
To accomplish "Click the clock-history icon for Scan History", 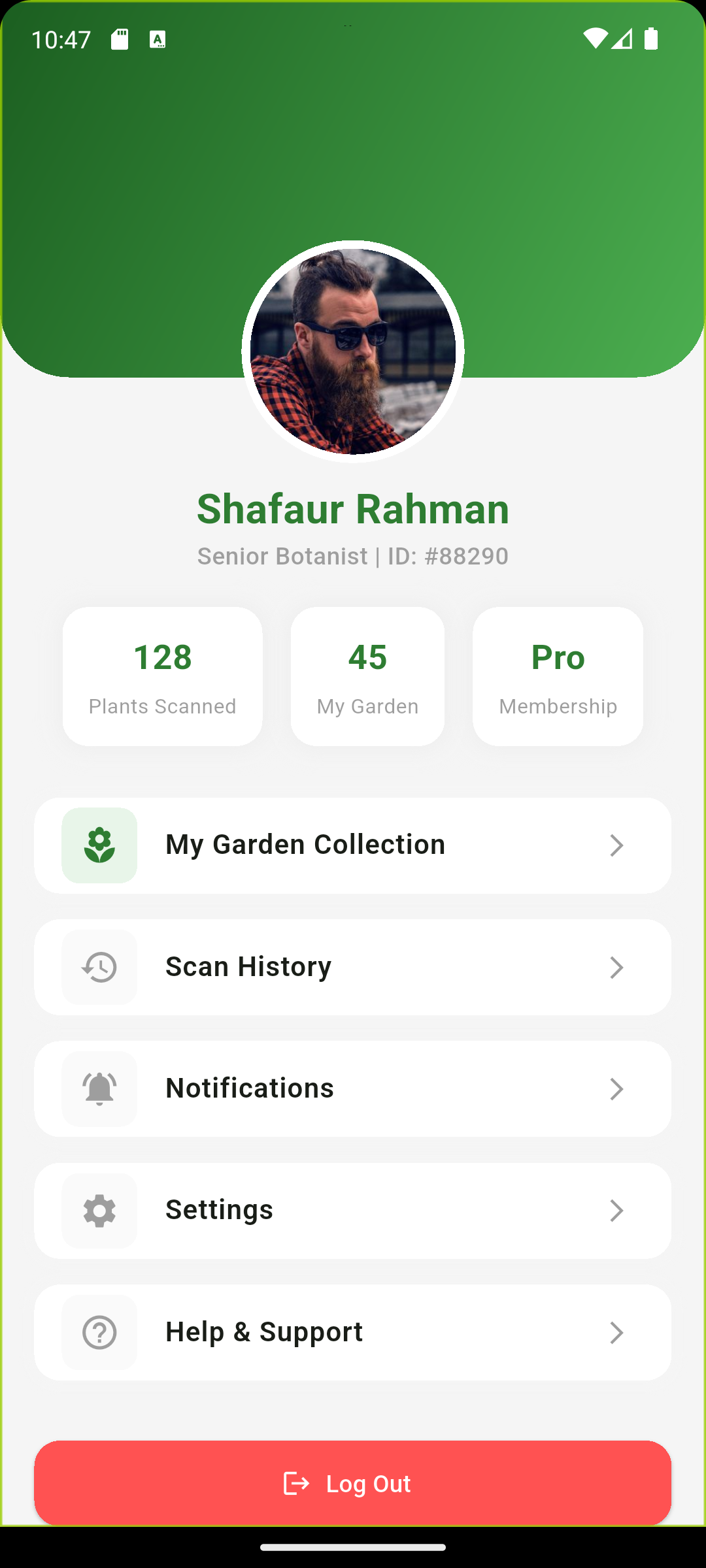I will point(99,967).
